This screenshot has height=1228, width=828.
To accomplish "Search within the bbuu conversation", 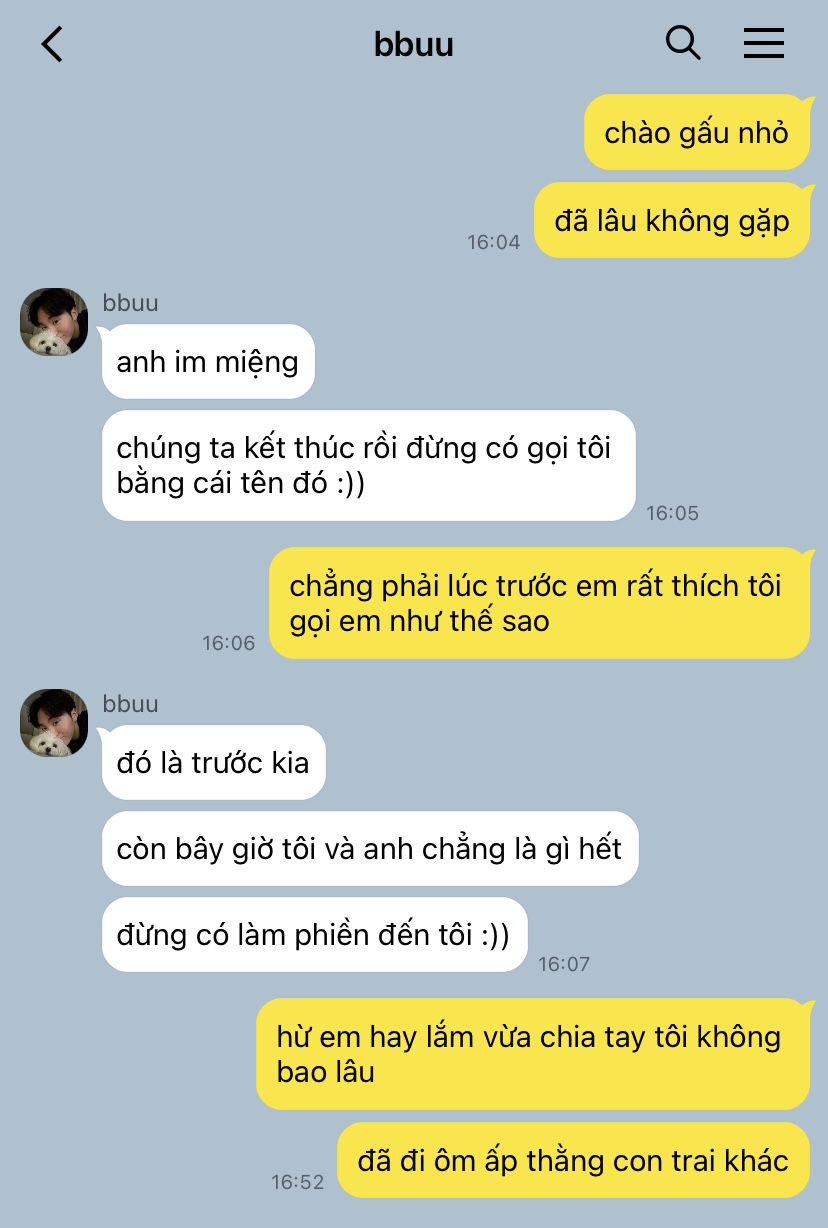I will pos(683,43).
